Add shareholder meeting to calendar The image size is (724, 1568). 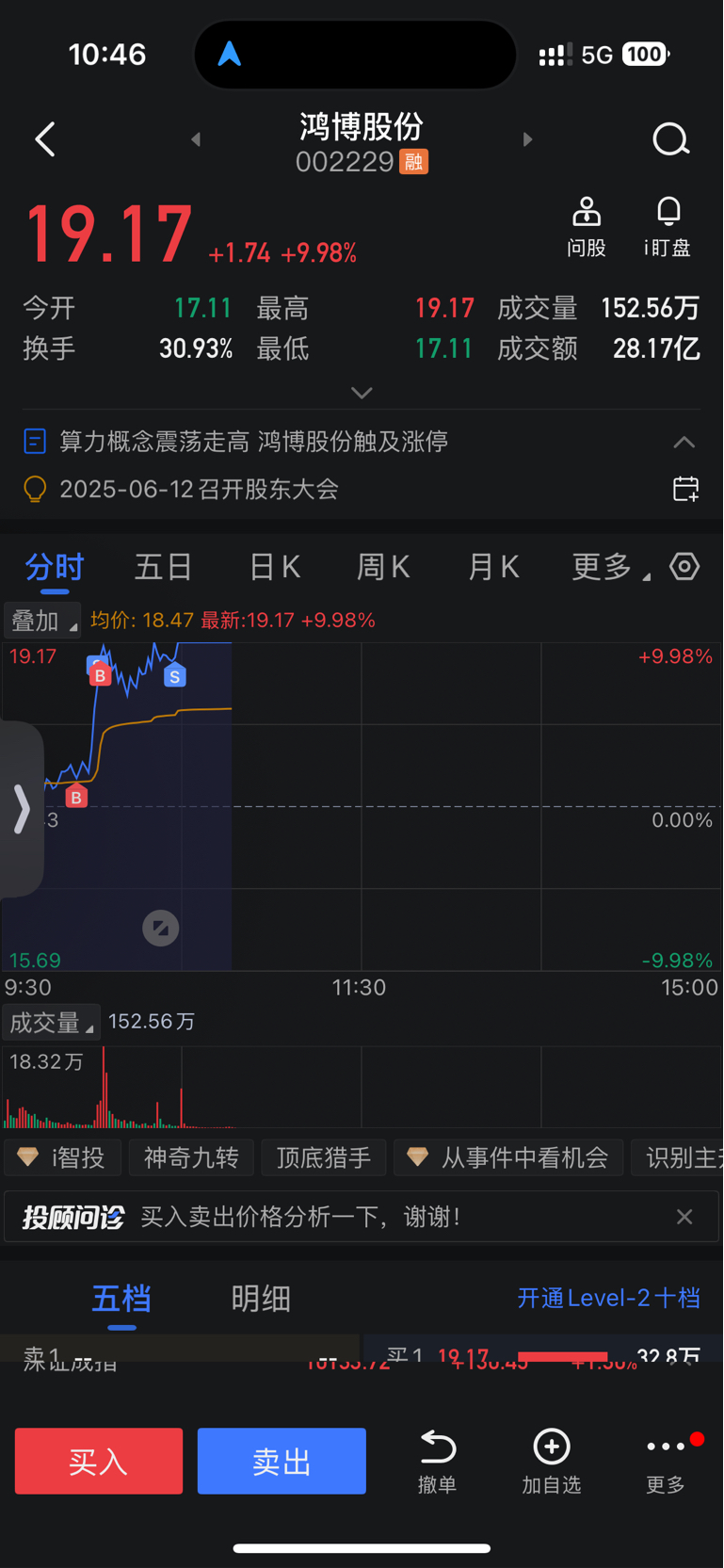coord(685,489)
